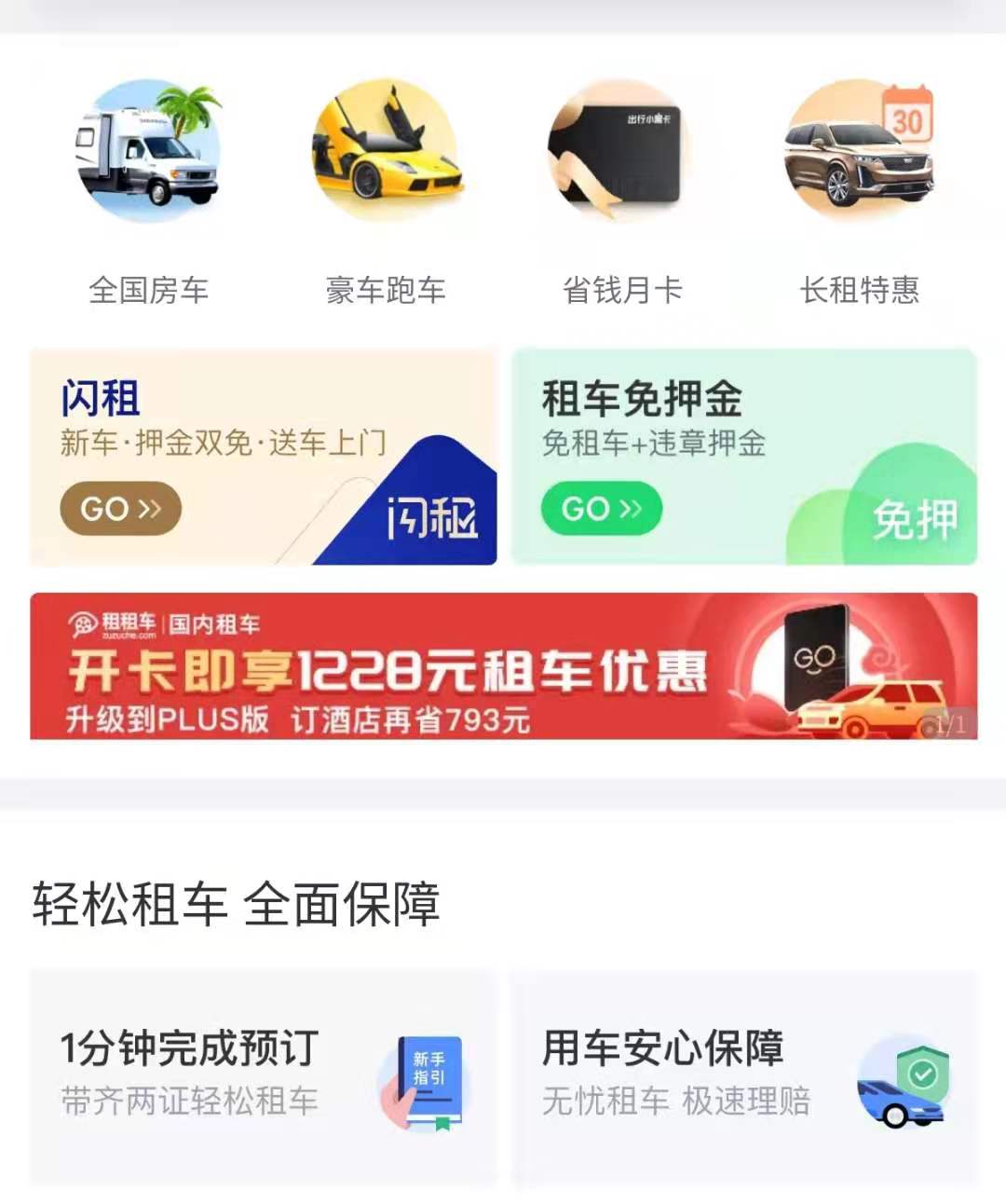
Task: Tap GO on the 闪租 card
Action: pos(121,509)
